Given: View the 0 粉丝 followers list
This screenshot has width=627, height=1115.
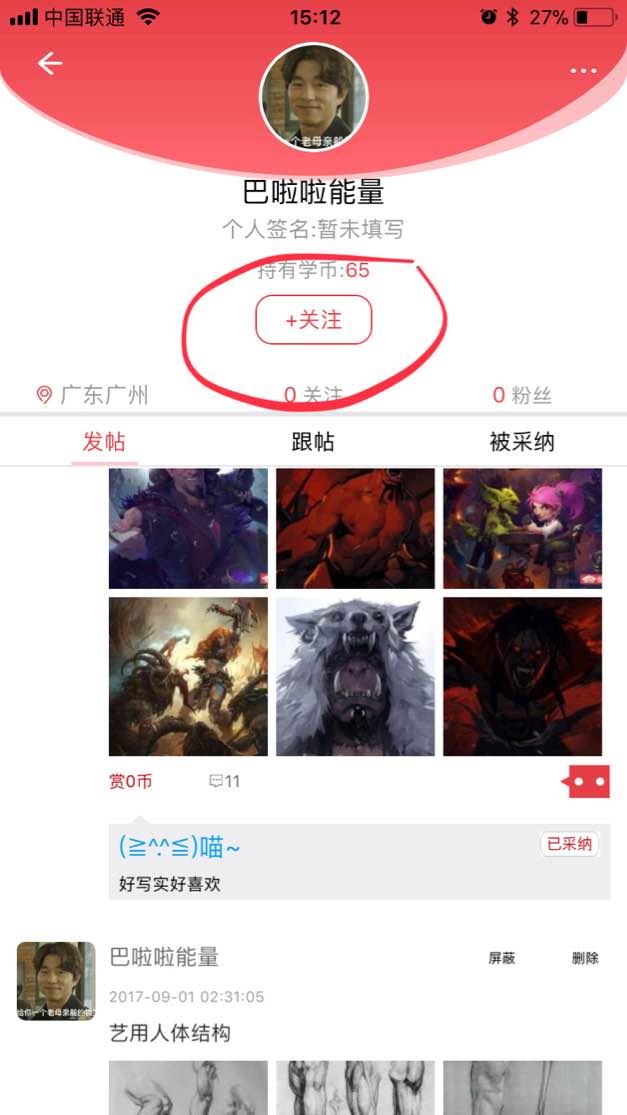Looking at the screenshot, I should click(x=522, y=396).
